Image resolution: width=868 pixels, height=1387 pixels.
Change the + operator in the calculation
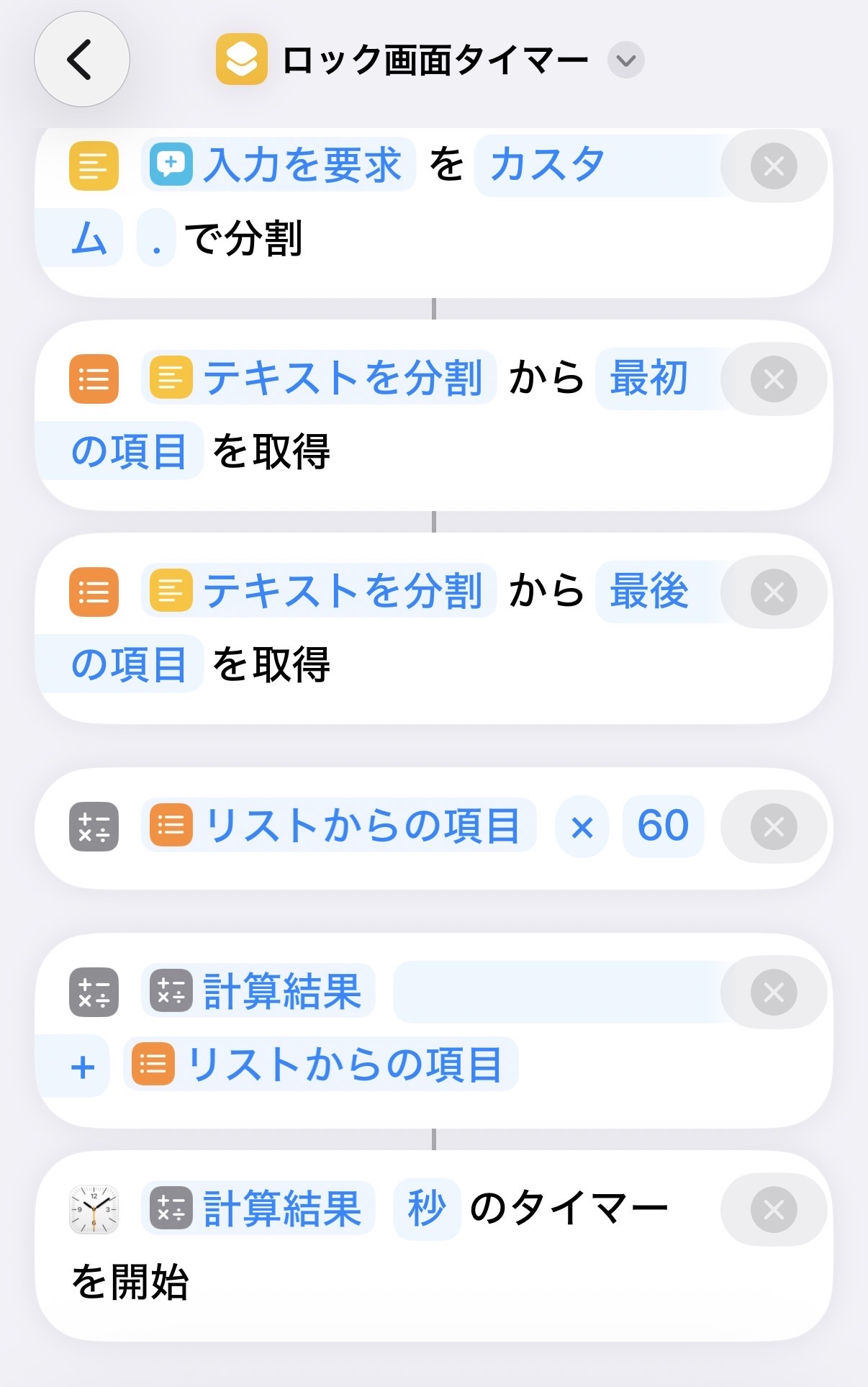82,1066
